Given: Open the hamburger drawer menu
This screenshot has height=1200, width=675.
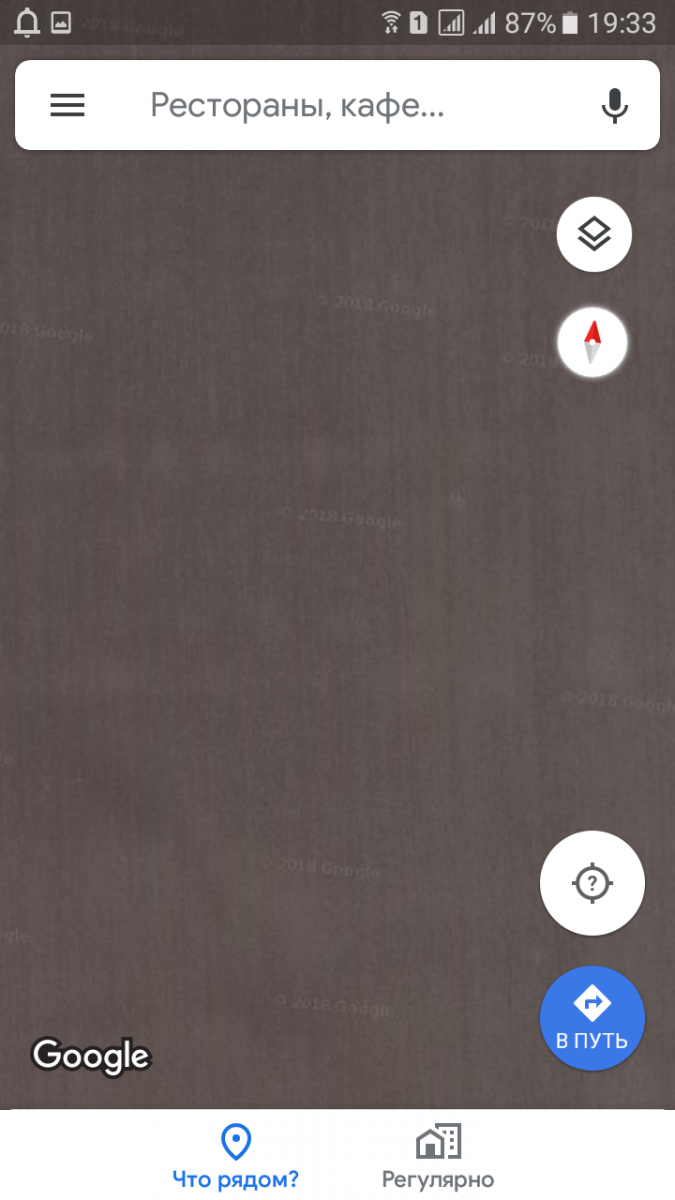Looking at the screenshot, I should click(67, 105).
